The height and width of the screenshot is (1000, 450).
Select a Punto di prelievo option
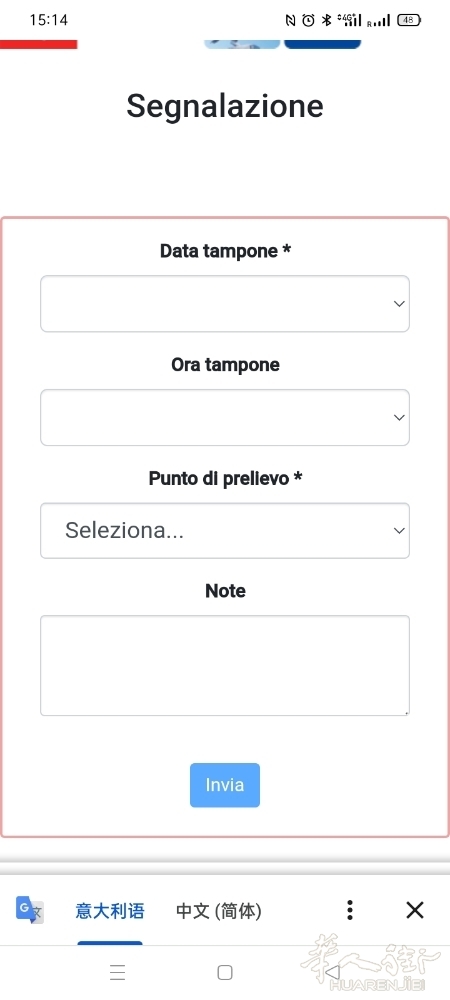point(224,531)
